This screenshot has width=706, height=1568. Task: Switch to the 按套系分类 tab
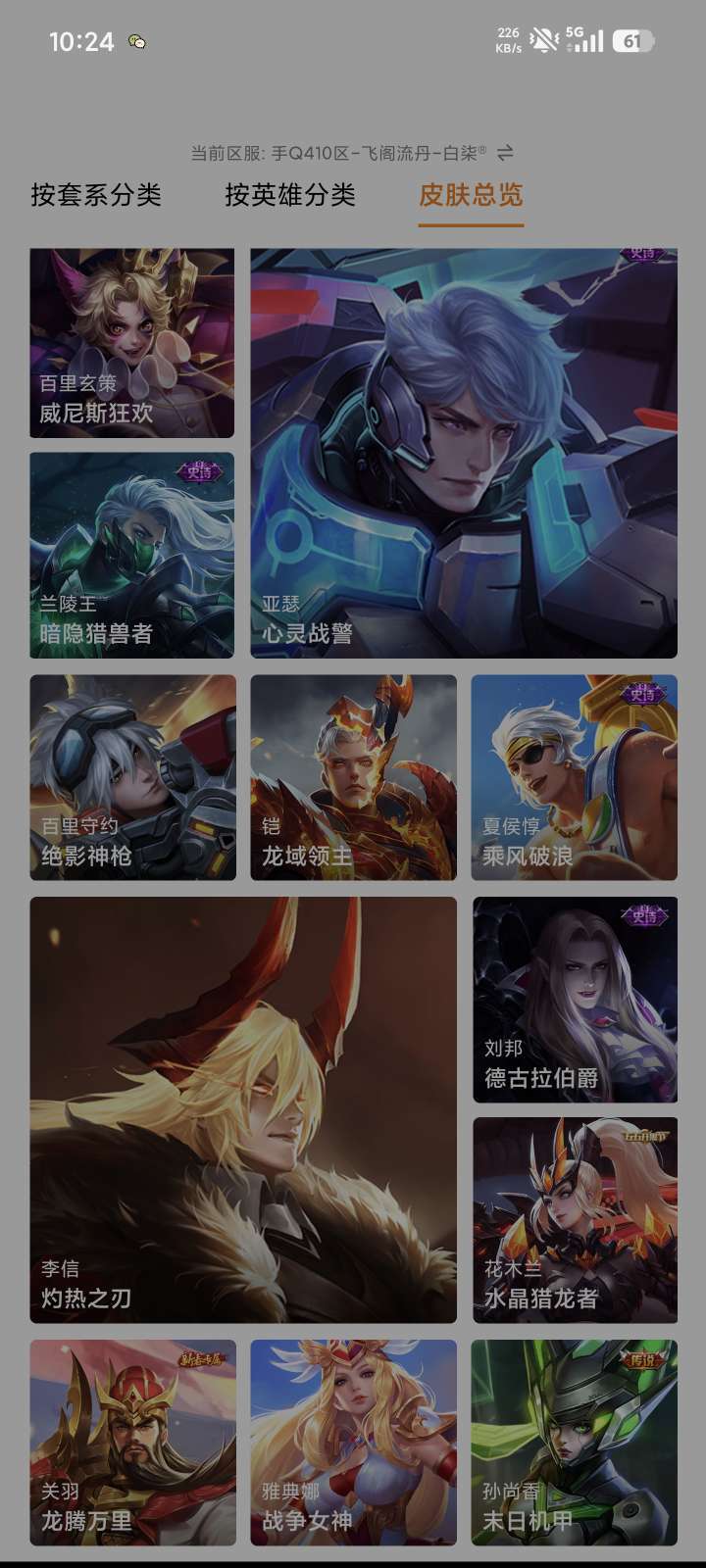click(x=96, y=195)
